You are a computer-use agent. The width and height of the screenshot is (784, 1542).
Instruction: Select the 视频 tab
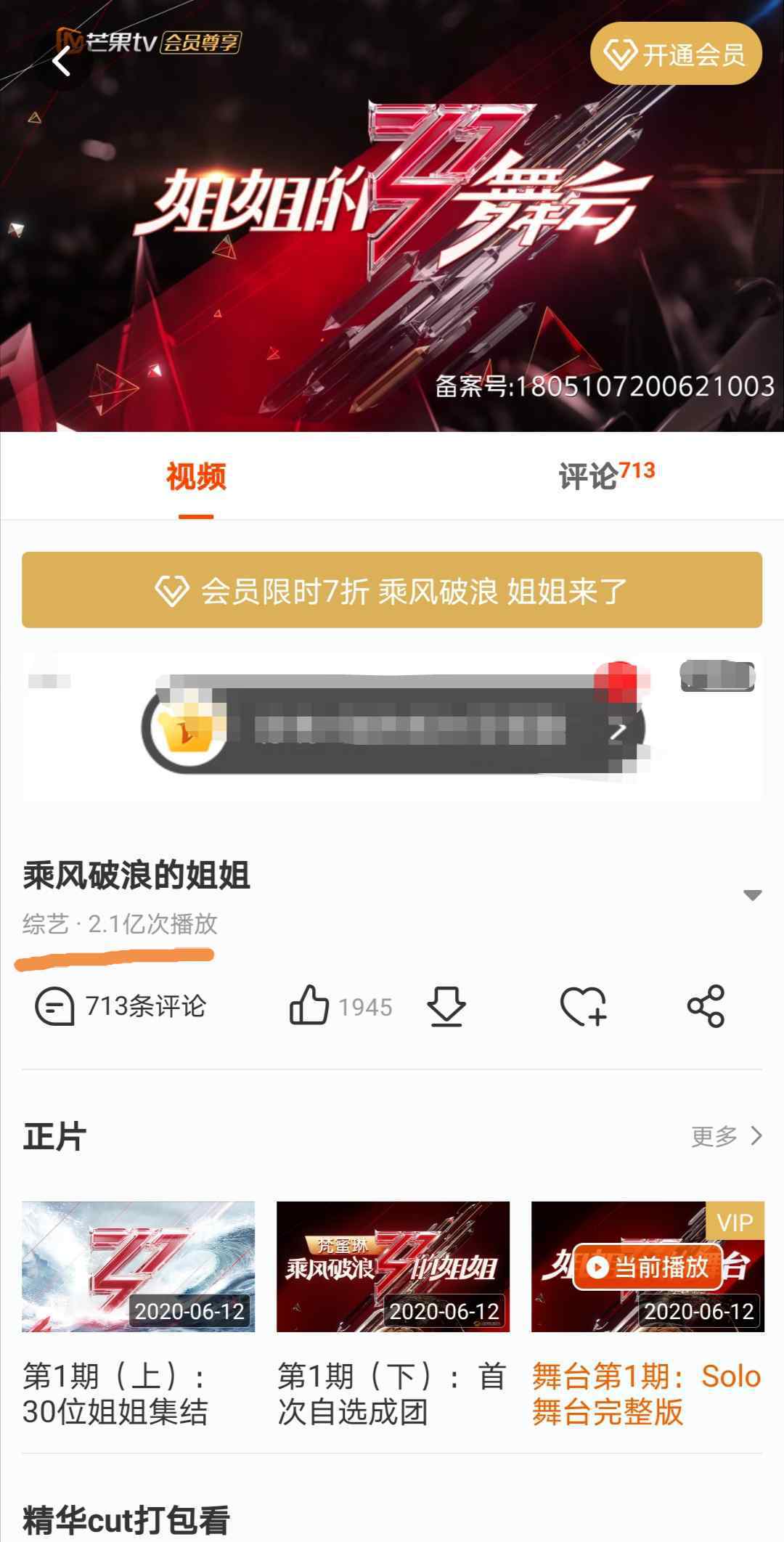pos(196,476)
